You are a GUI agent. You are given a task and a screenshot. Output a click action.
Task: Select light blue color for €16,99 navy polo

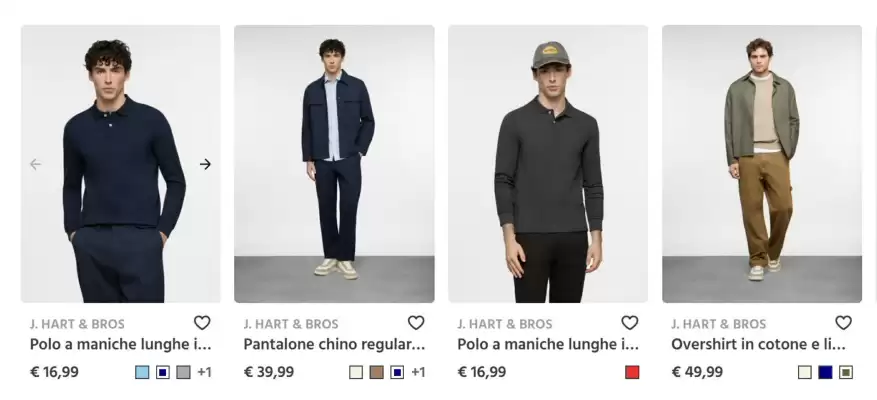[x=142, y=372]
